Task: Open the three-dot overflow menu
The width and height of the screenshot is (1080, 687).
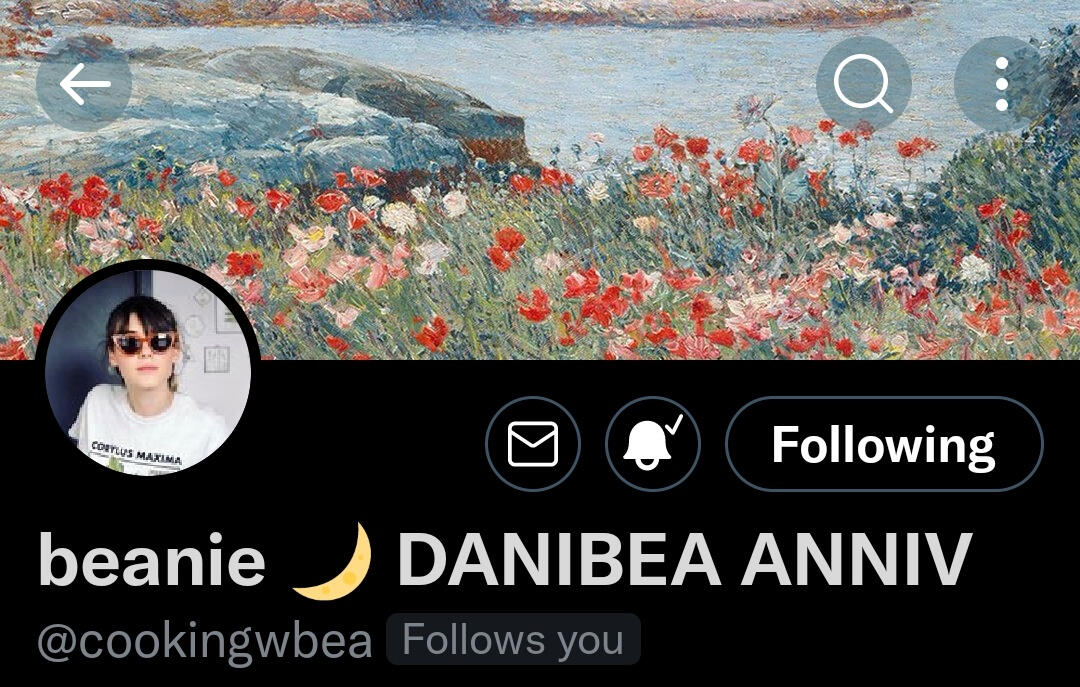Action: point(1001,85)
